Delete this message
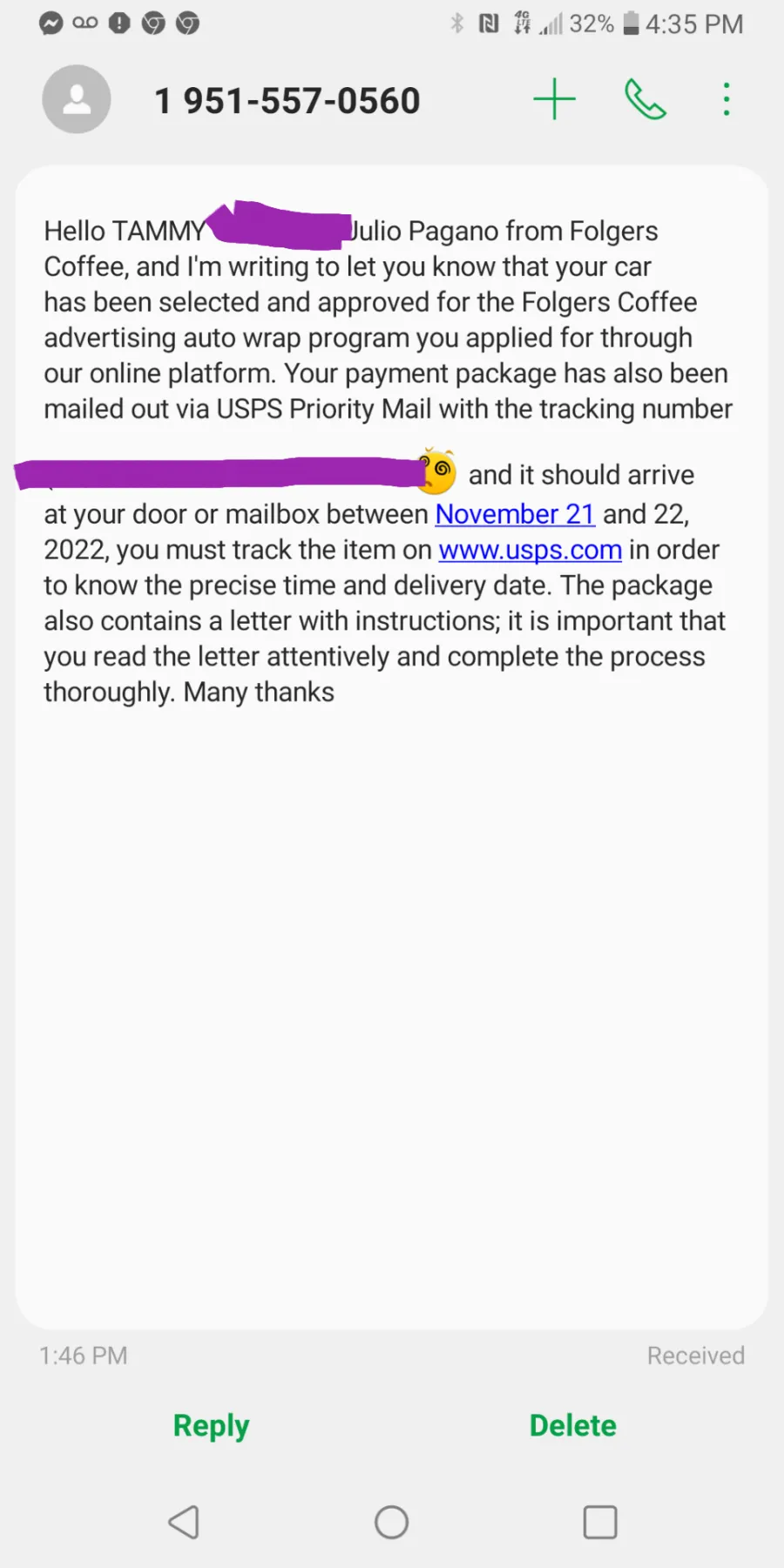The width and height of the screenshot is (784, 1568). pyautogui.click(x=572, y=1425)
